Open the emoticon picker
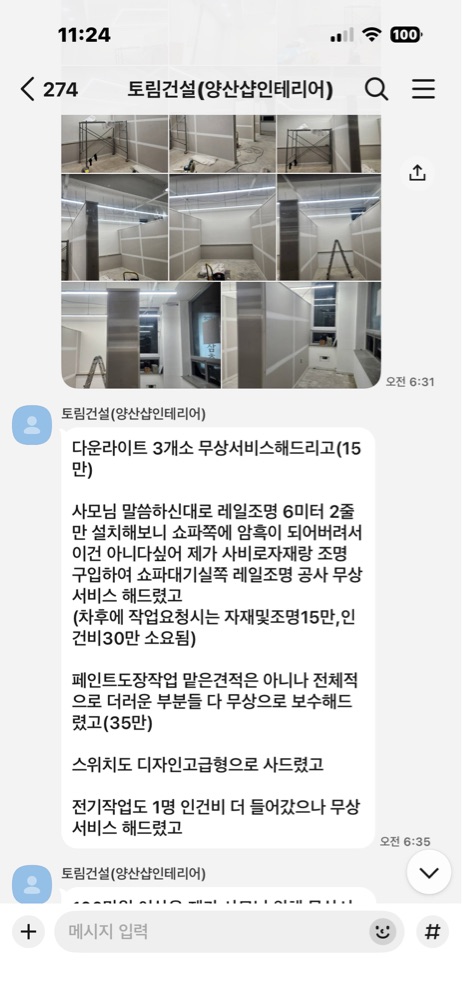 (382, 932)
